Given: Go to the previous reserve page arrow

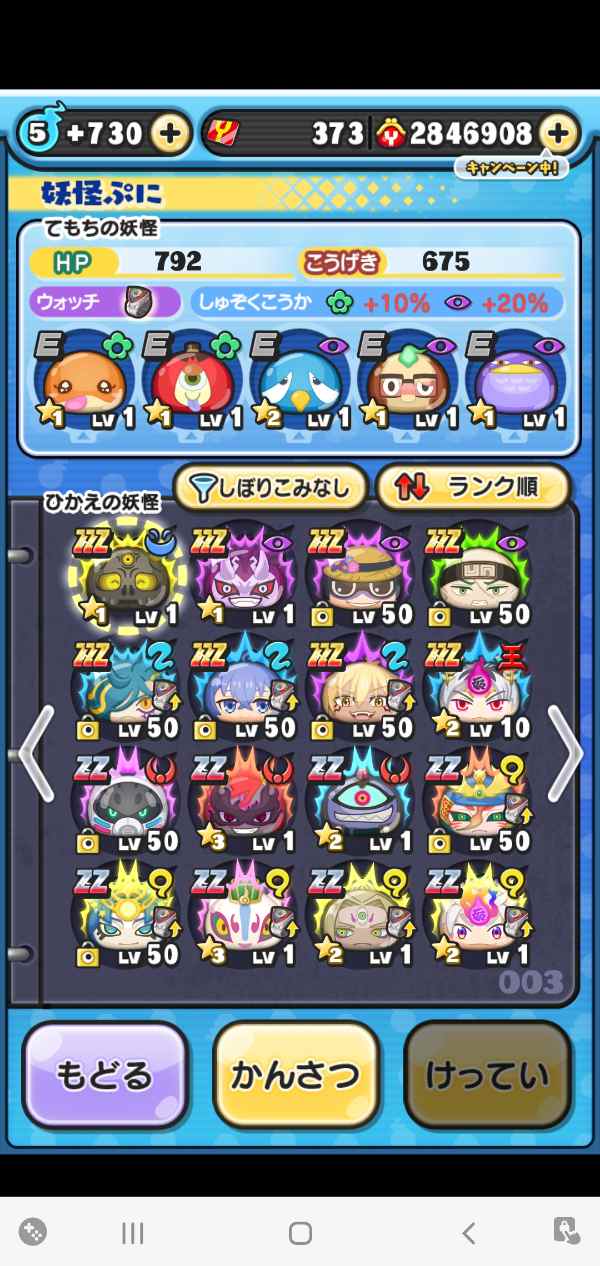Looking at the screenshot, I should point(36,753).
